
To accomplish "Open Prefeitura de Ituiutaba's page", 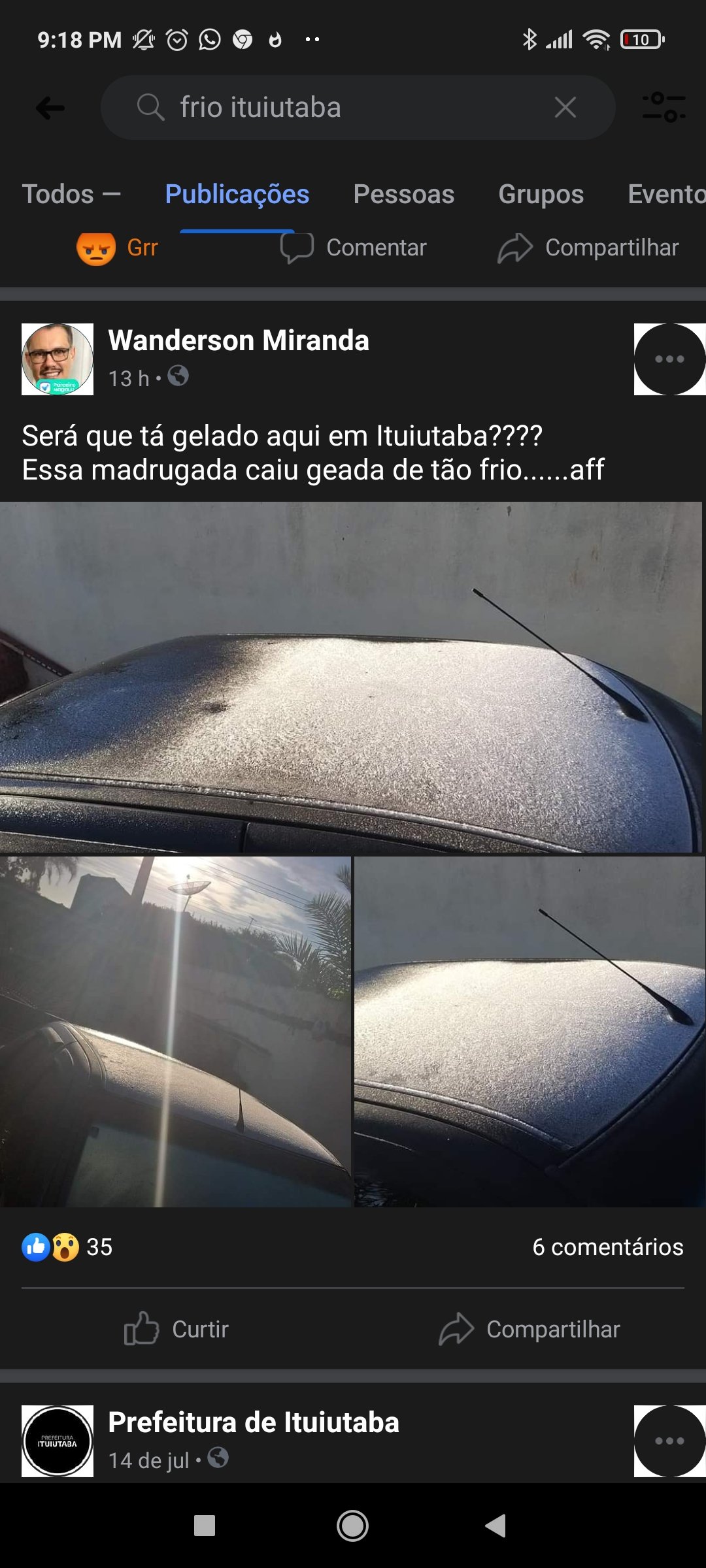I will [254, 1422].
